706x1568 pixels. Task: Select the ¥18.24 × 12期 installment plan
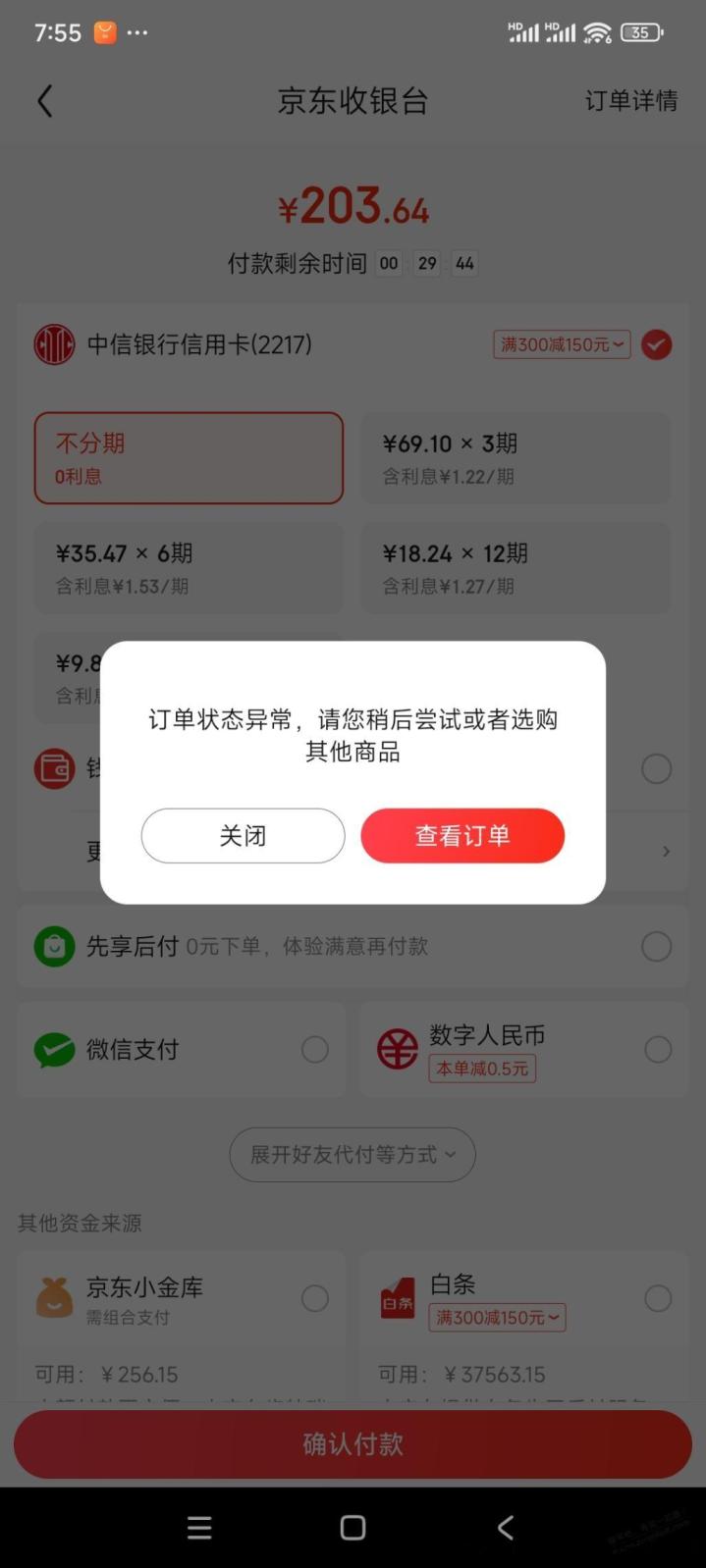pyautogui.click(x=516, y=568)
